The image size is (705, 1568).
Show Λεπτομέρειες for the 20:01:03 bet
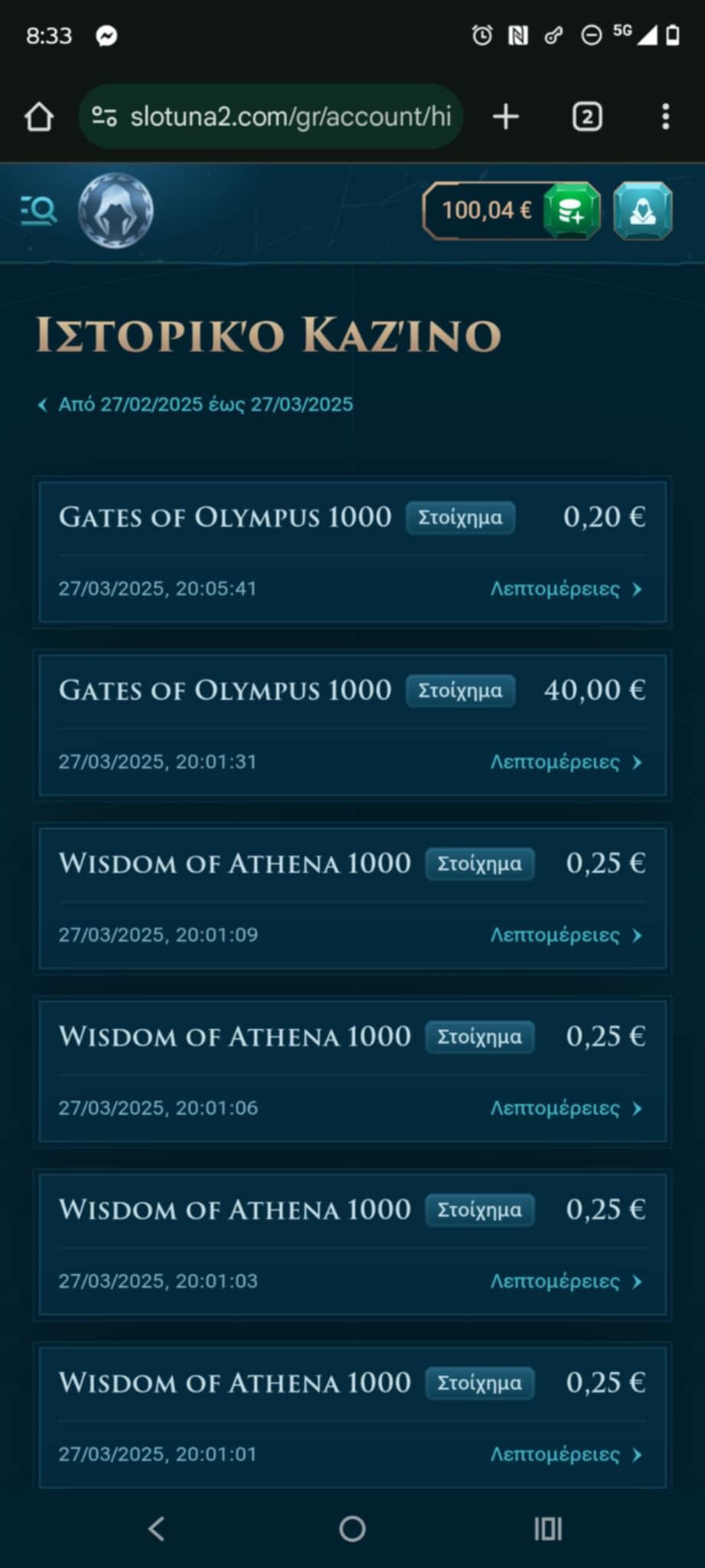pos(566,1281)
